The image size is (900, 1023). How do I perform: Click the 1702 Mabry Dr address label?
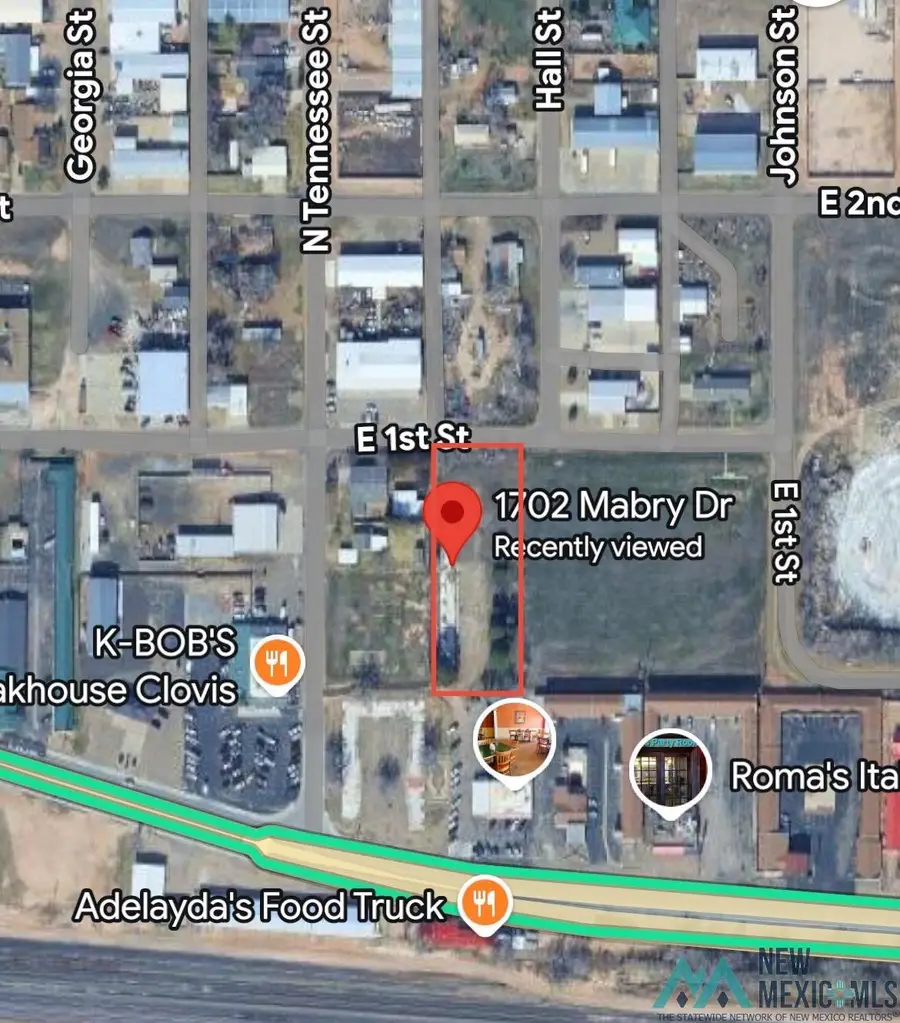[614, 507]
